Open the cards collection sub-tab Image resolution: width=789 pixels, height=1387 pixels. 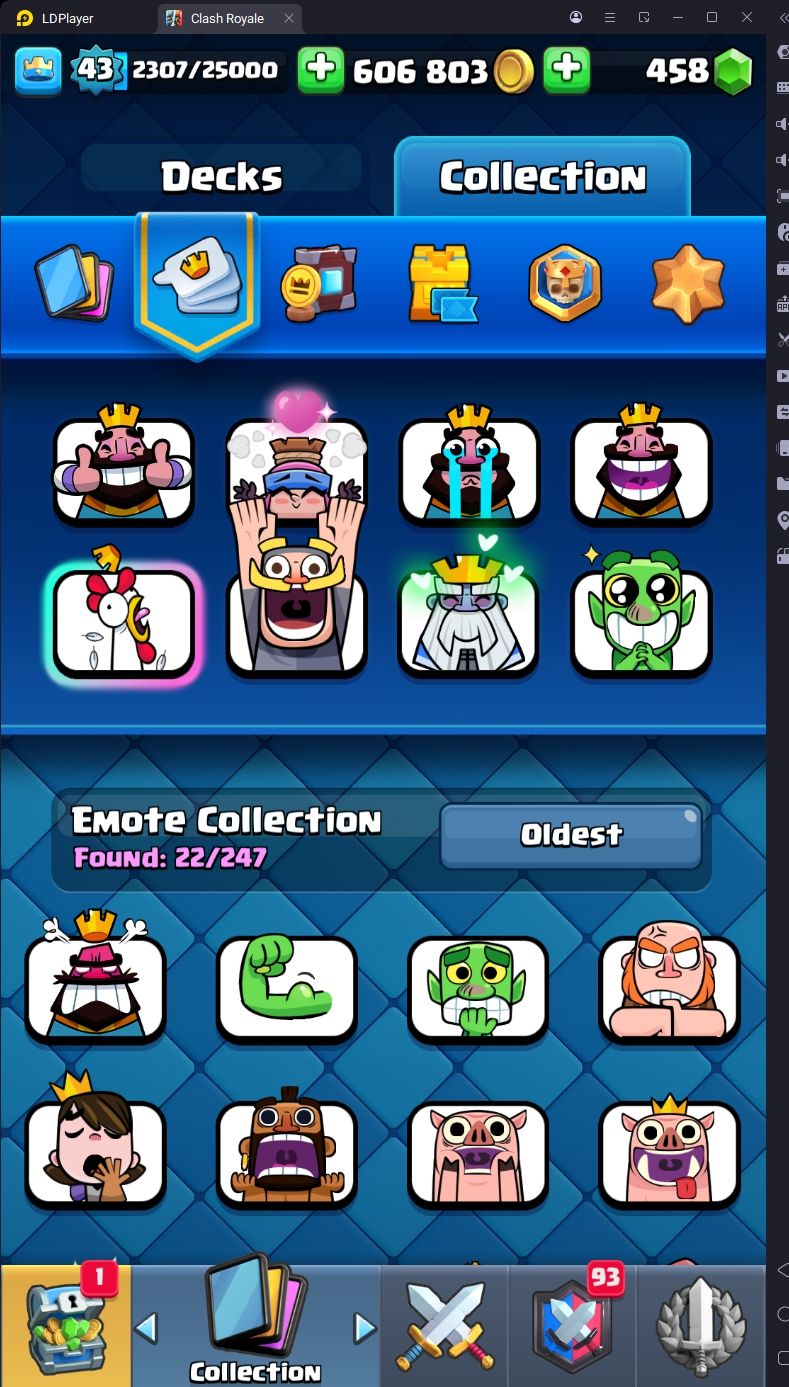[x=72, y=283]
